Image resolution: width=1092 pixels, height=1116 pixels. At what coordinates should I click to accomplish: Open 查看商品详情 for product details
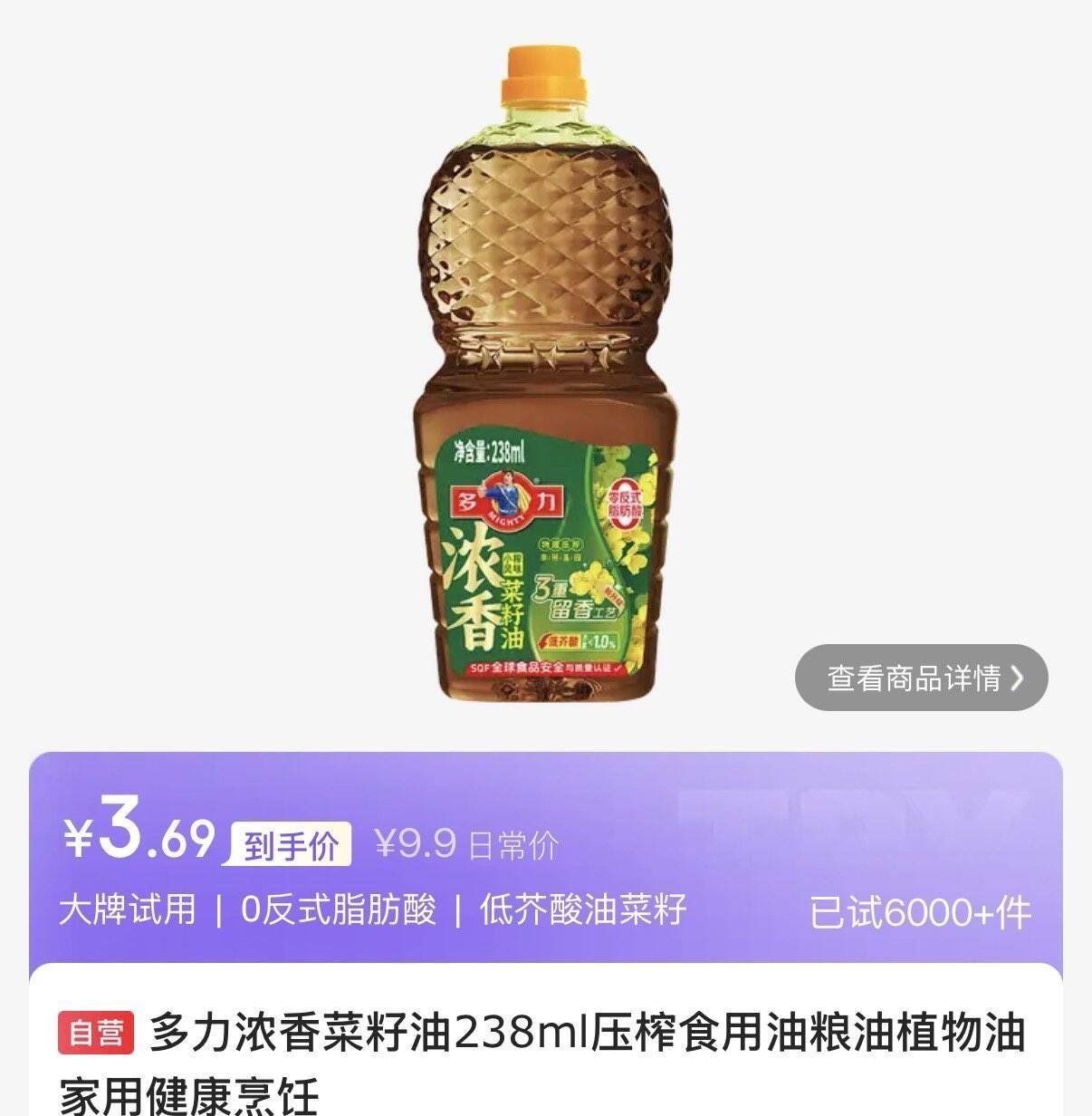921,678
